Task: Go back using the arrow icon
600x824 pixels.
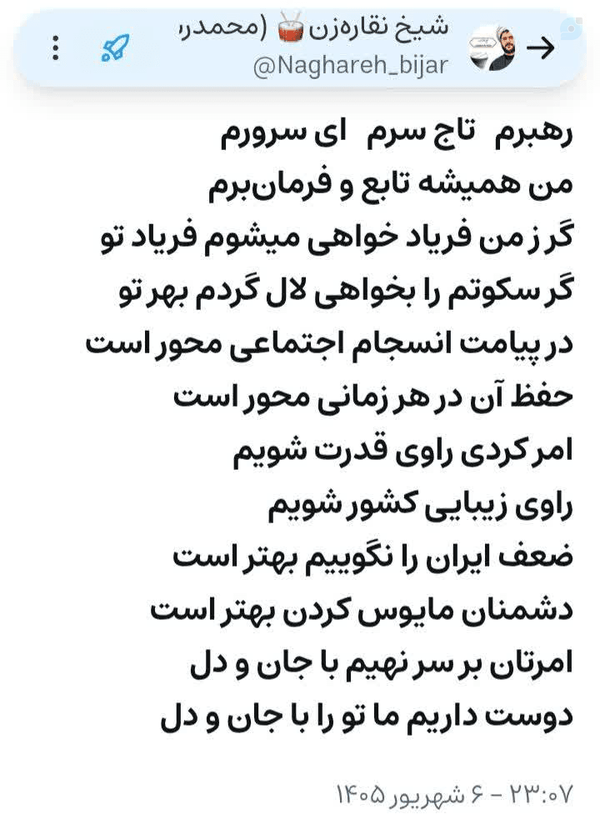Action: [x=541, y=48]
